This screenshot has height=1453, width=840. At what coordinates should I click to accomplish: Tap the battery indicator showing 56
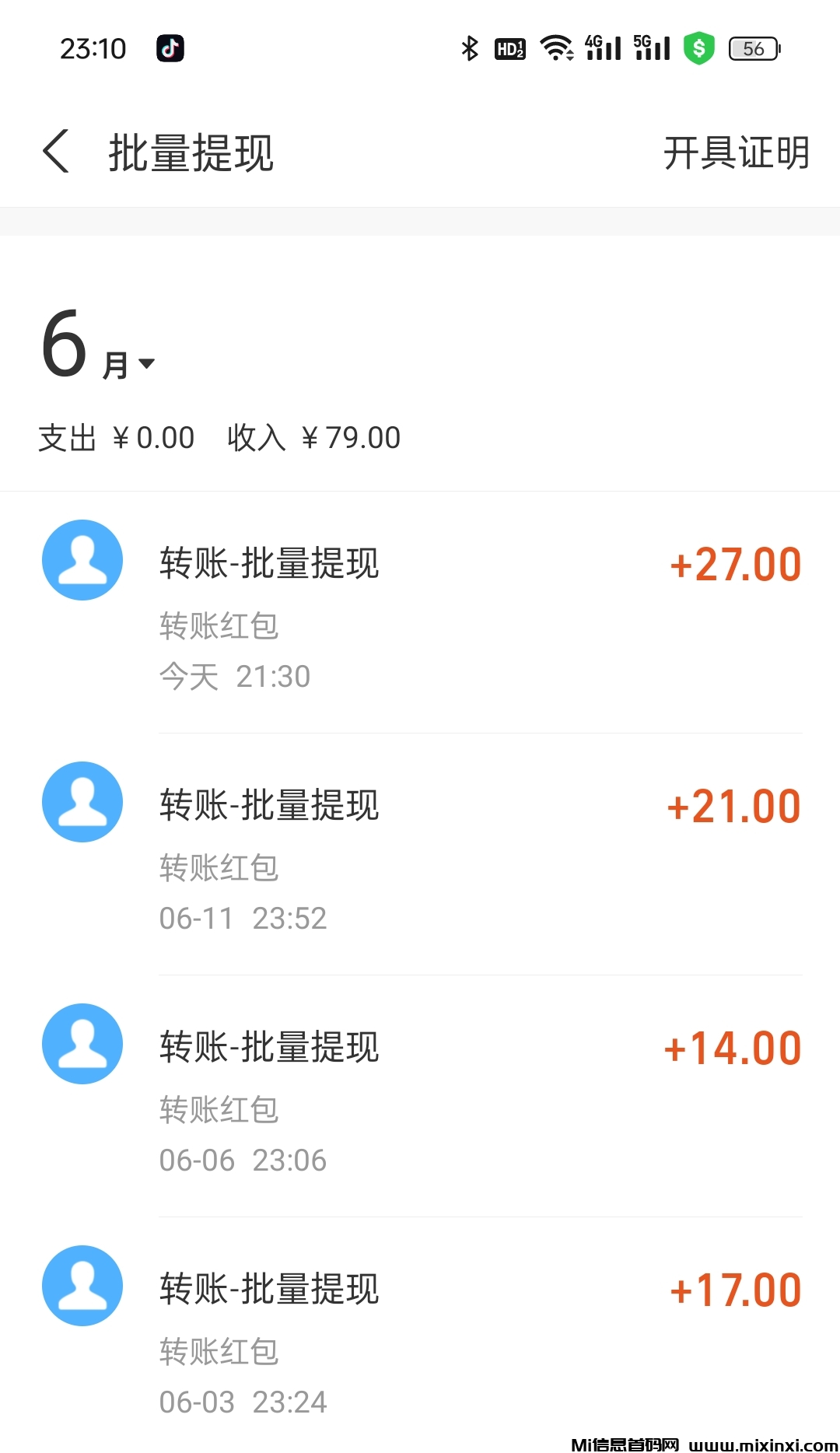click(x=751, y=48)
